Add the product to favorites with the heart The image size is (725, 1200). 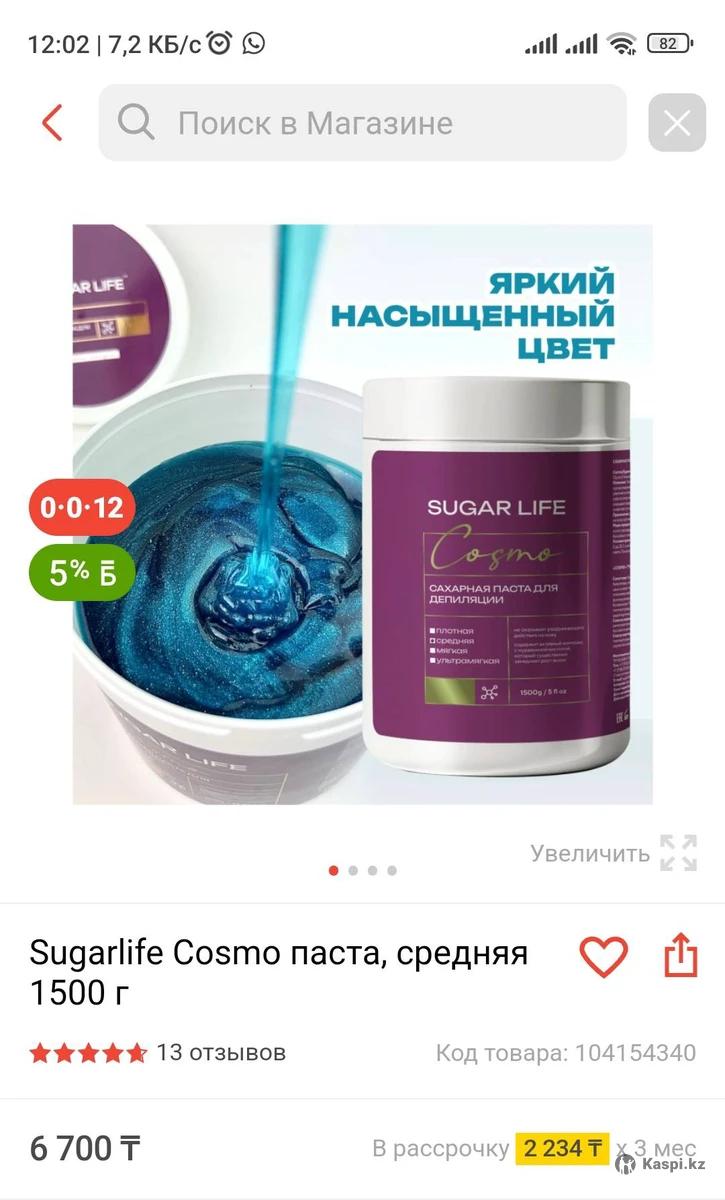tap(603, 956)
